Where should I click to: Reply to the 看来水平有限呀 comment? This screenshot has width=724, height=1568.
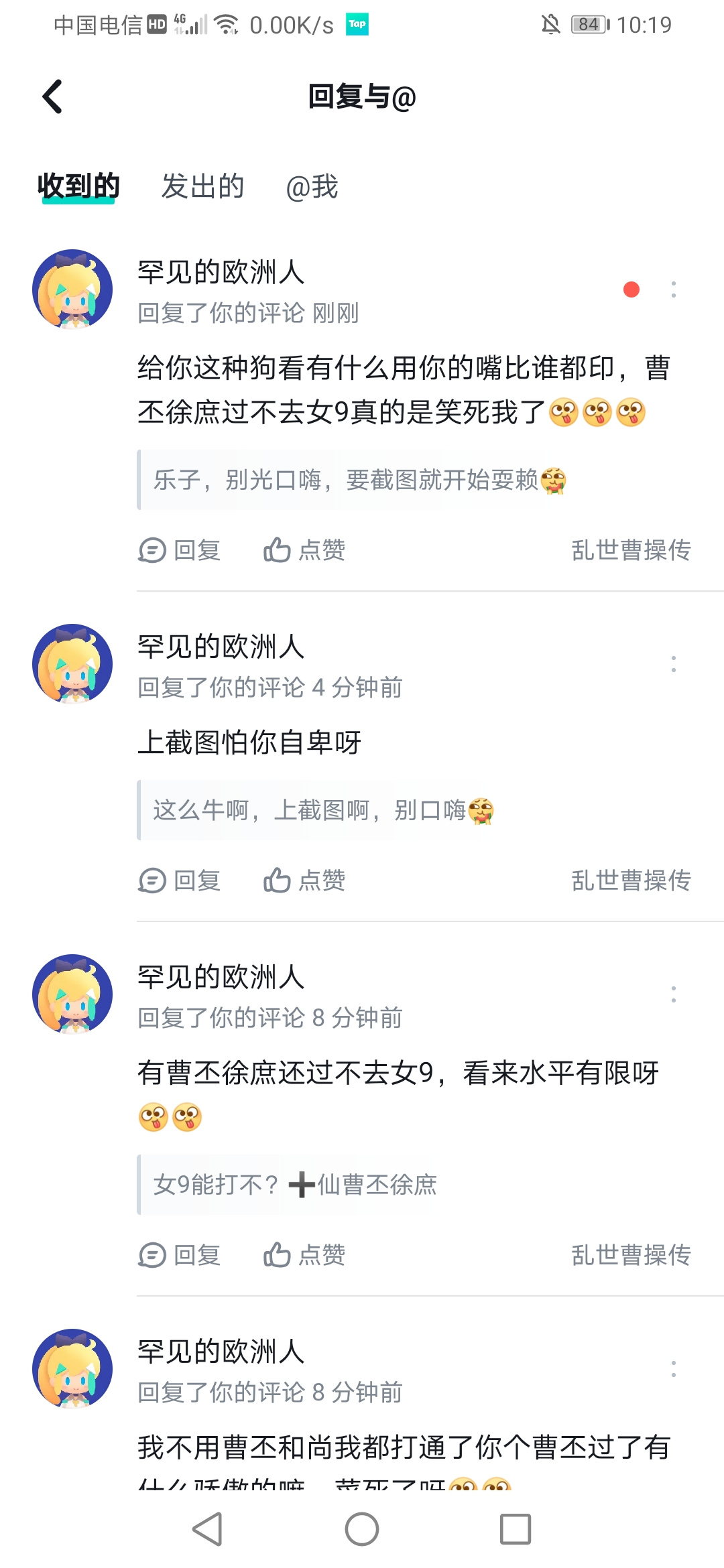[180, 1255]
